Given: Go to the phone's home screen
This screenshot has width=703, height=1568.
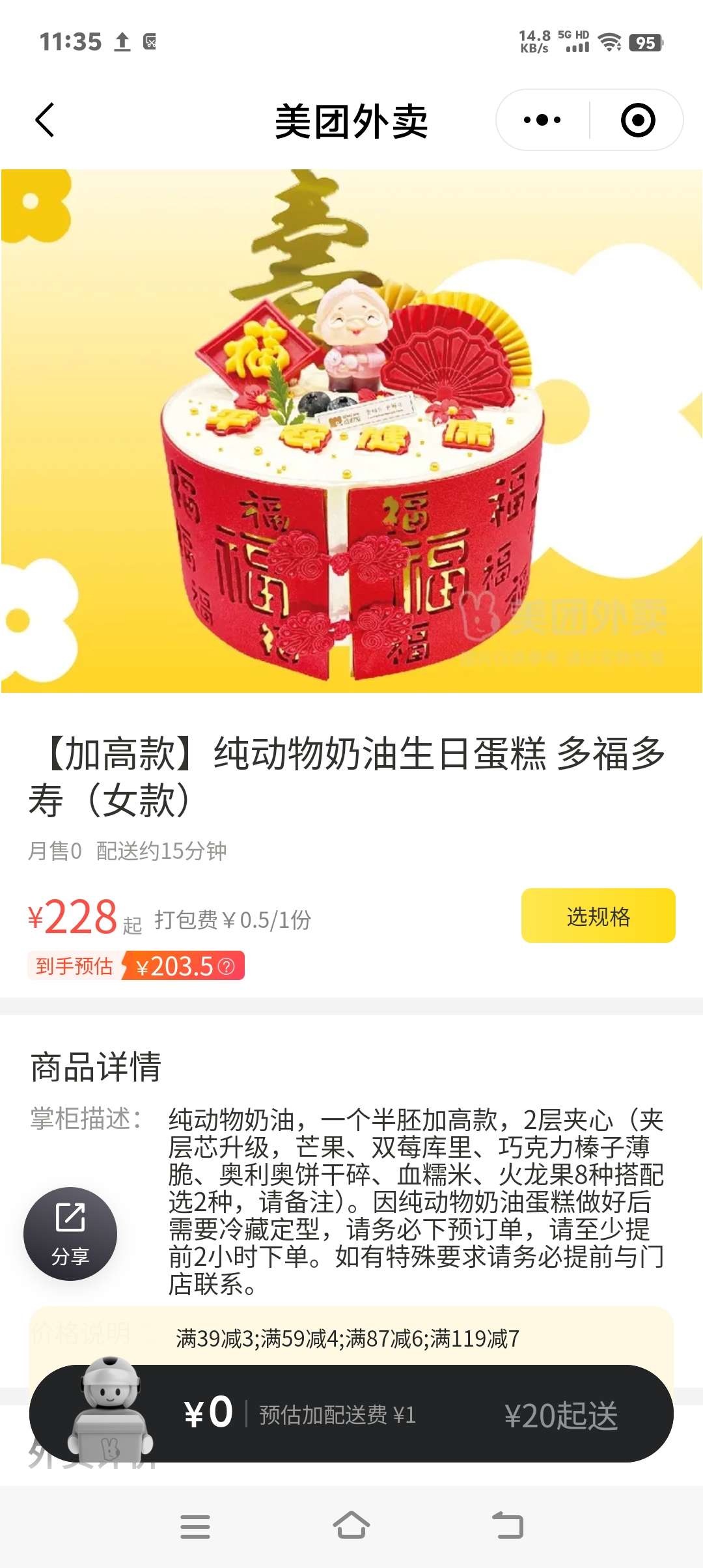Looking at the screenshot, I should tap(351, 1526).
